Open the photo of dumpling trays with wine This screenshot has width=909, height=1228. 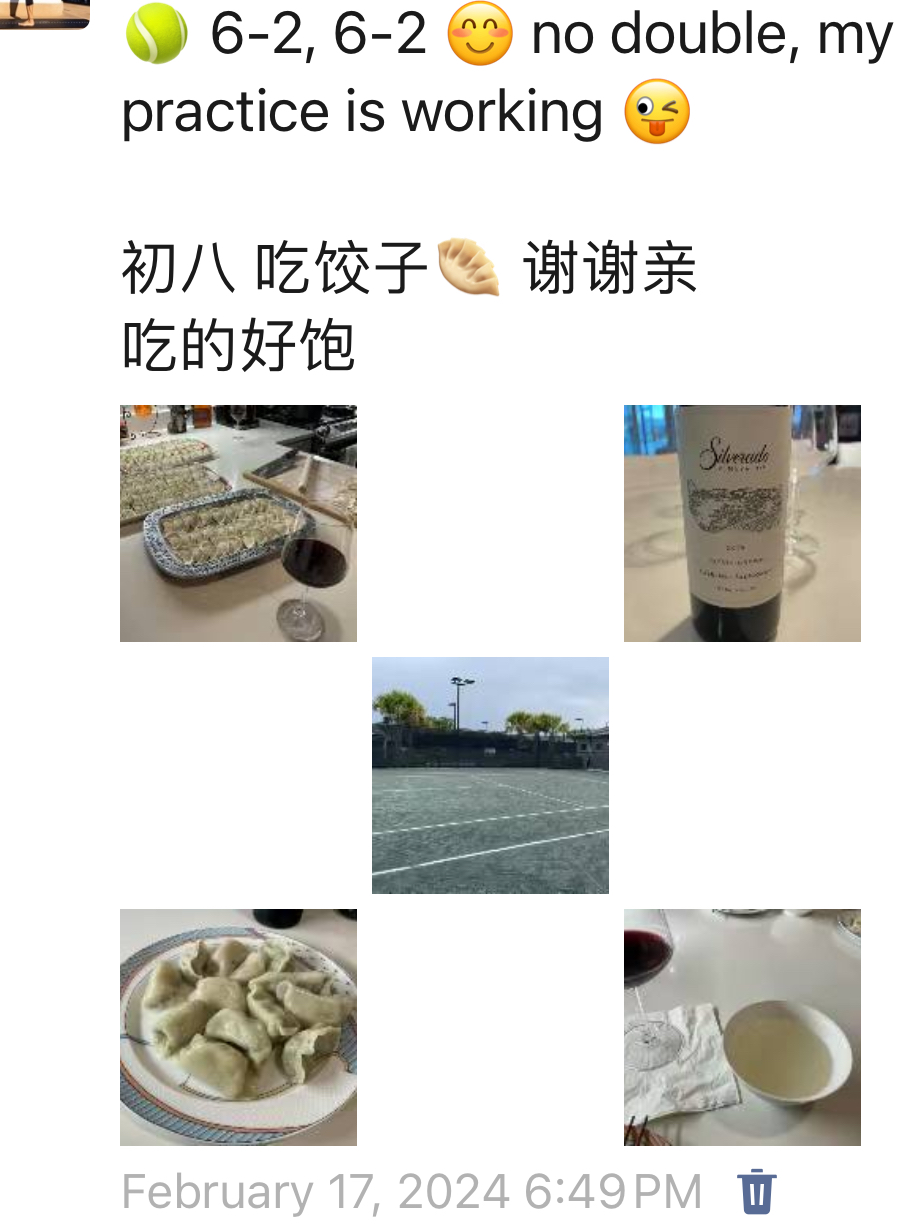tap(238, 523)
